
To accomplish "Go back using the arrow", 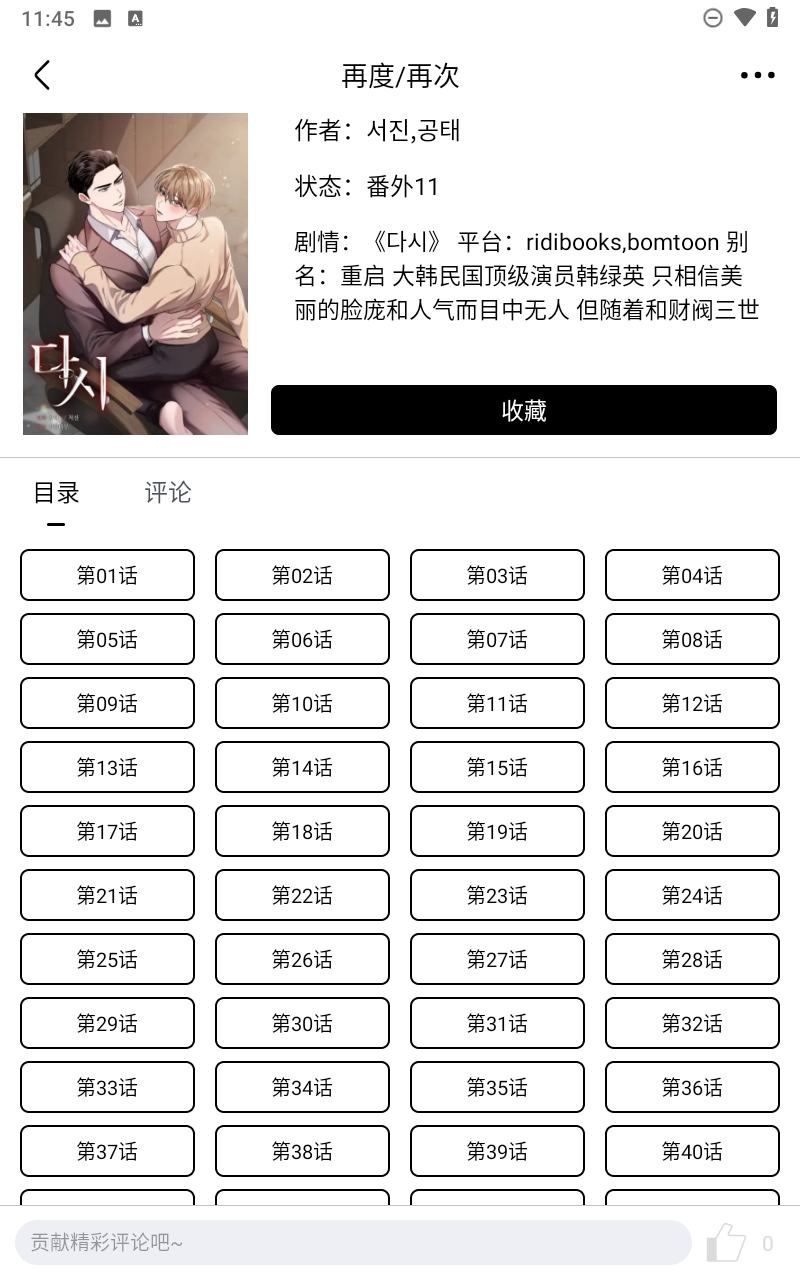I will tap(42, 75).
